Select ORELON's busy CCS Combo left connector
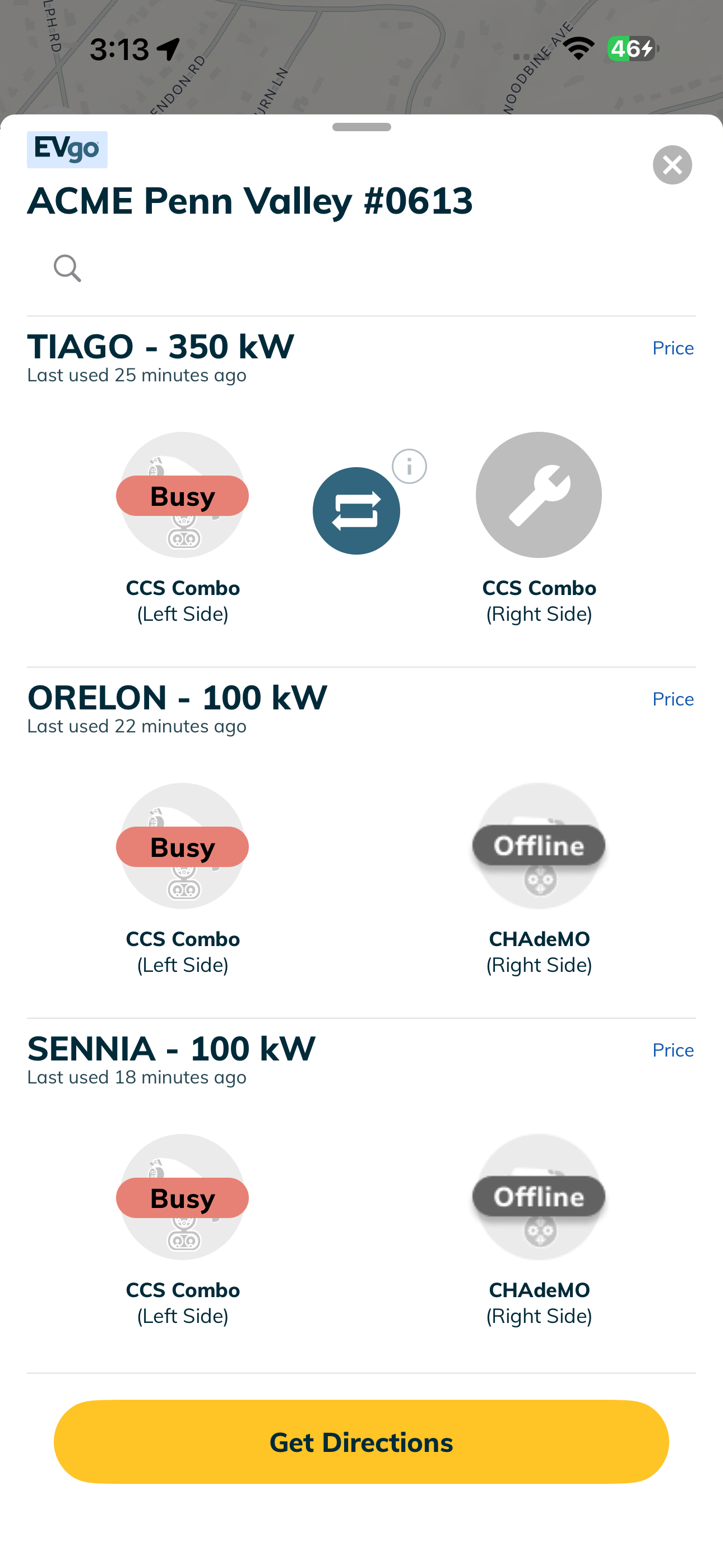 [183, 846]
